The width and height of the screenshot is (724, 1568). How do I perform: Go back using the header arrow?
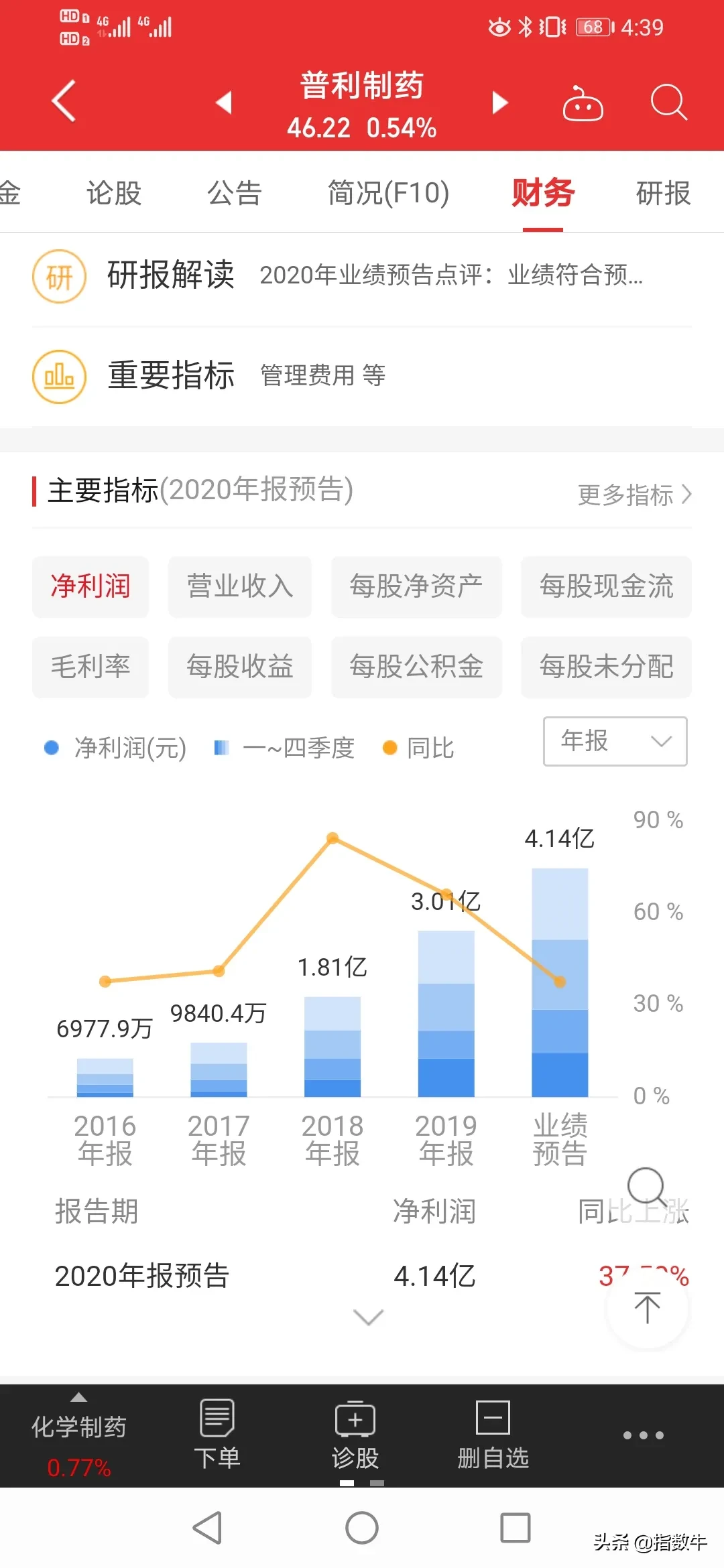click(64, 102)
